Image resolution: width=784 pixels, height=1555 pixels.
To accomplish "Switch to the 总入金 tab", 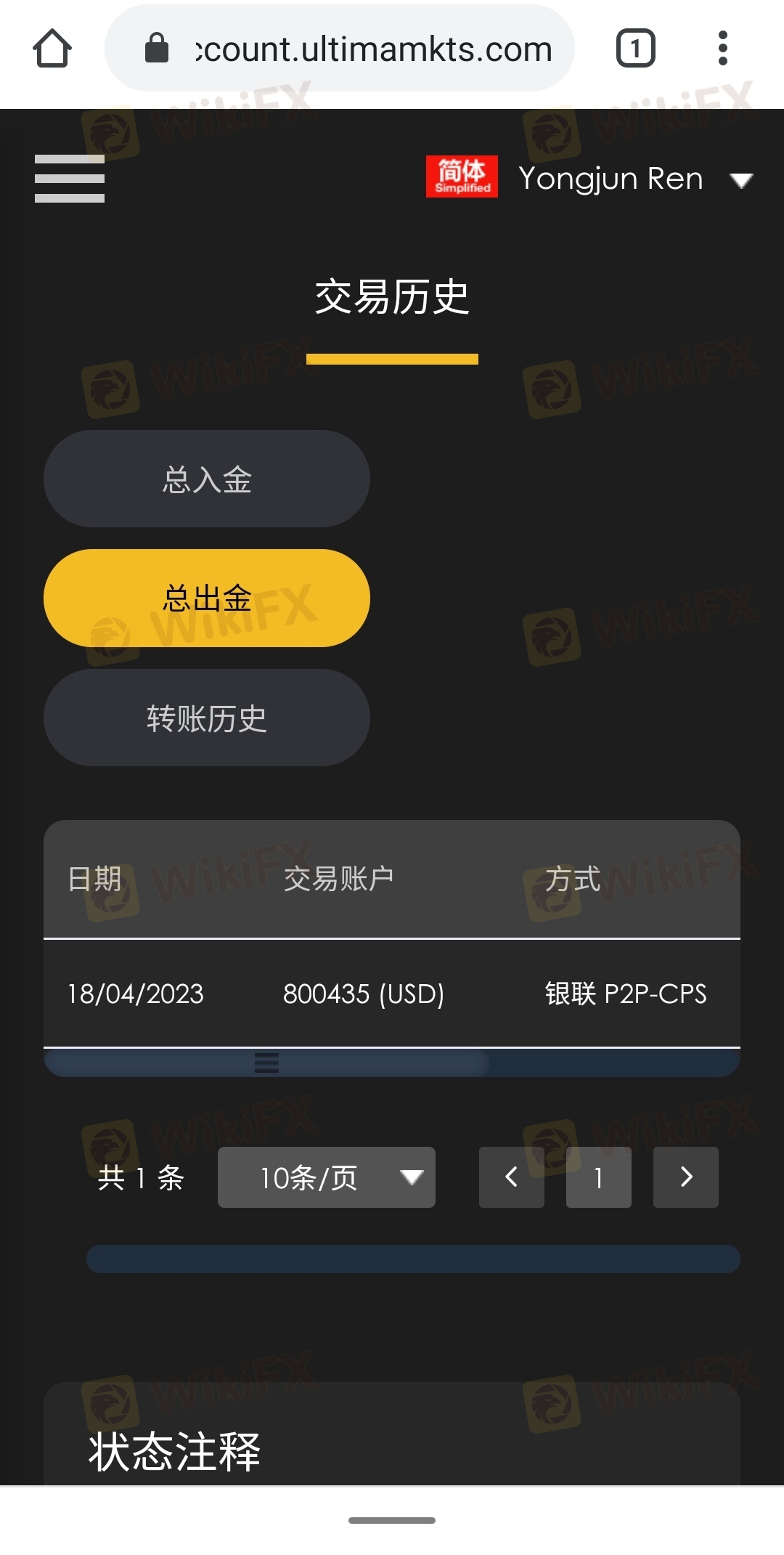I will (x=207, y=479).
